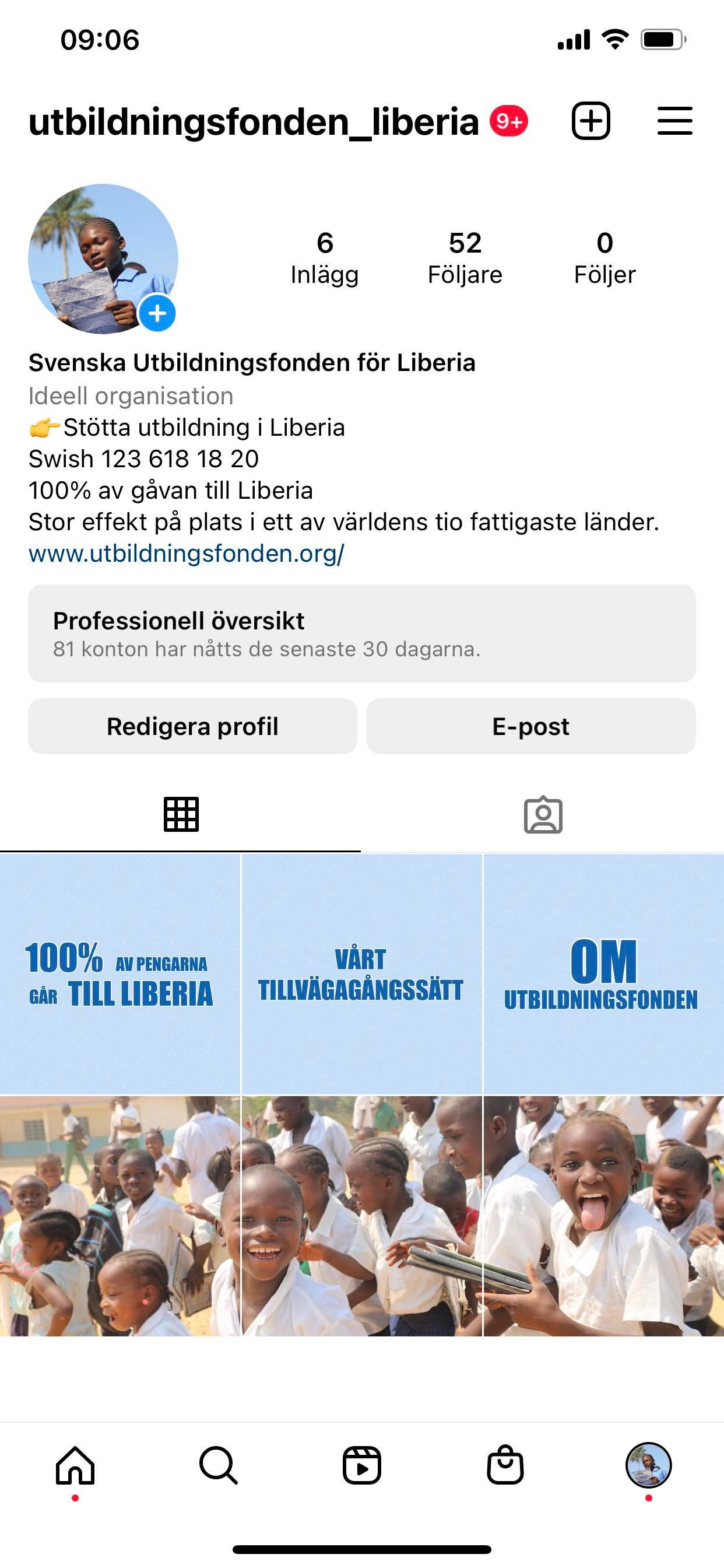Open the Reels tab
The image size is (724, 1568).
click(361, 1465)
